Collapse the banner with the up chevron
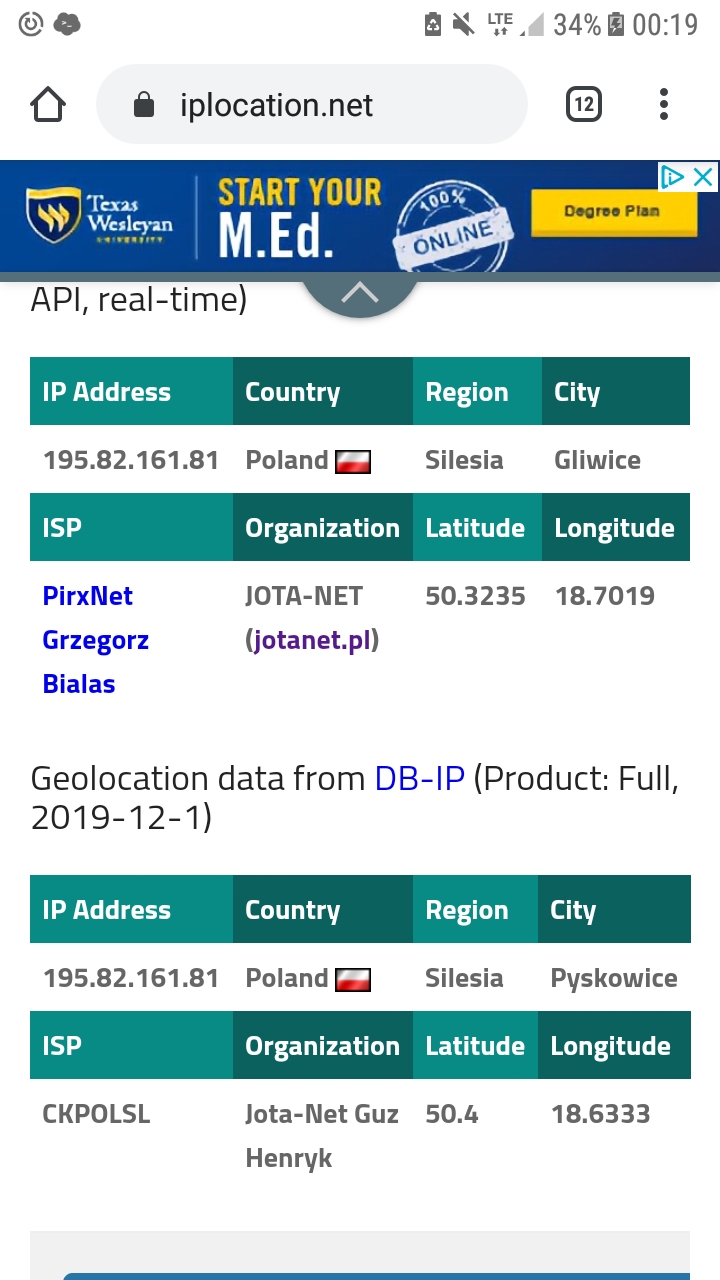 pos(360,294)
